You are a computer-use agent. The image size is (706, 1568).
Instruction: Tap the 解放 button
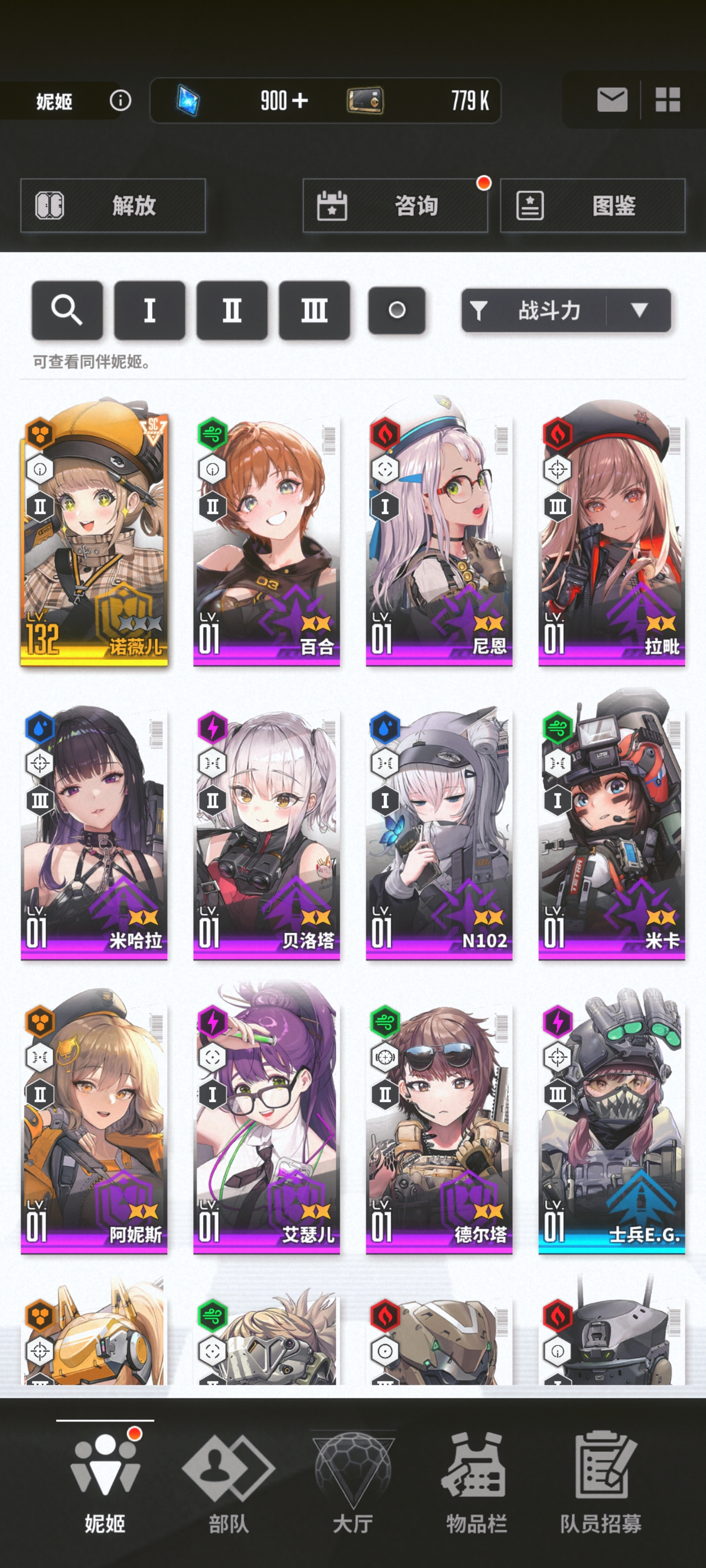tap(113, 206)
